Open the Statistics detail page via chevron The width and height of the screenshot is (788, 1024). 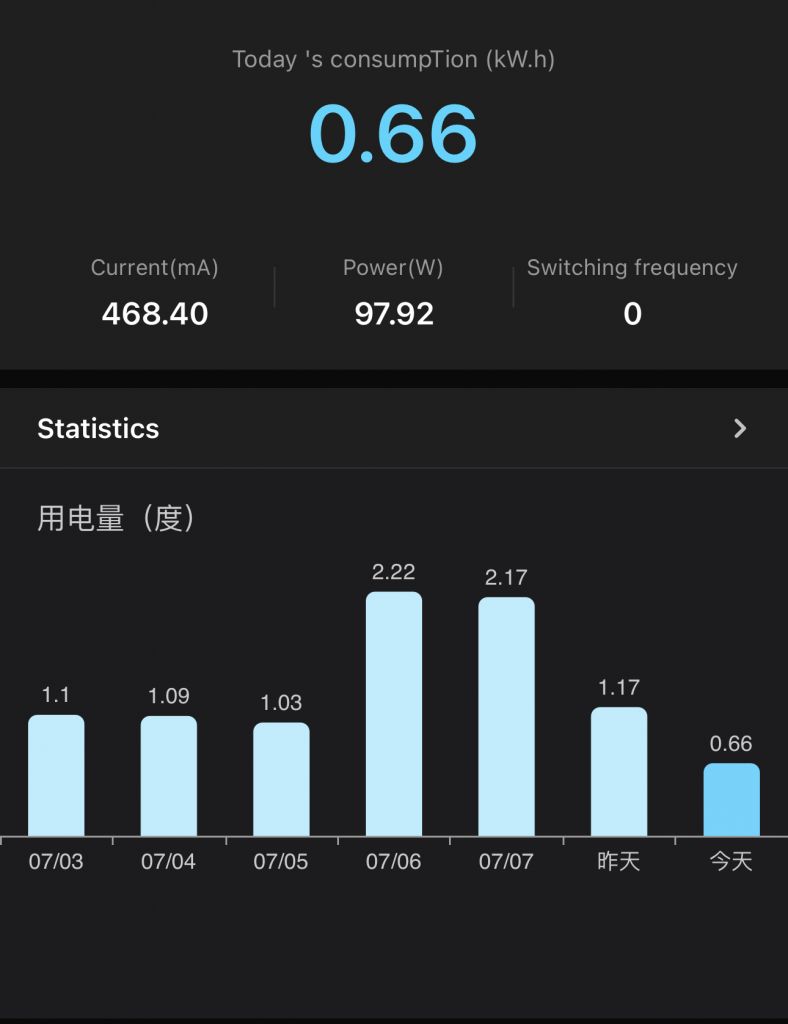(740, 428)
